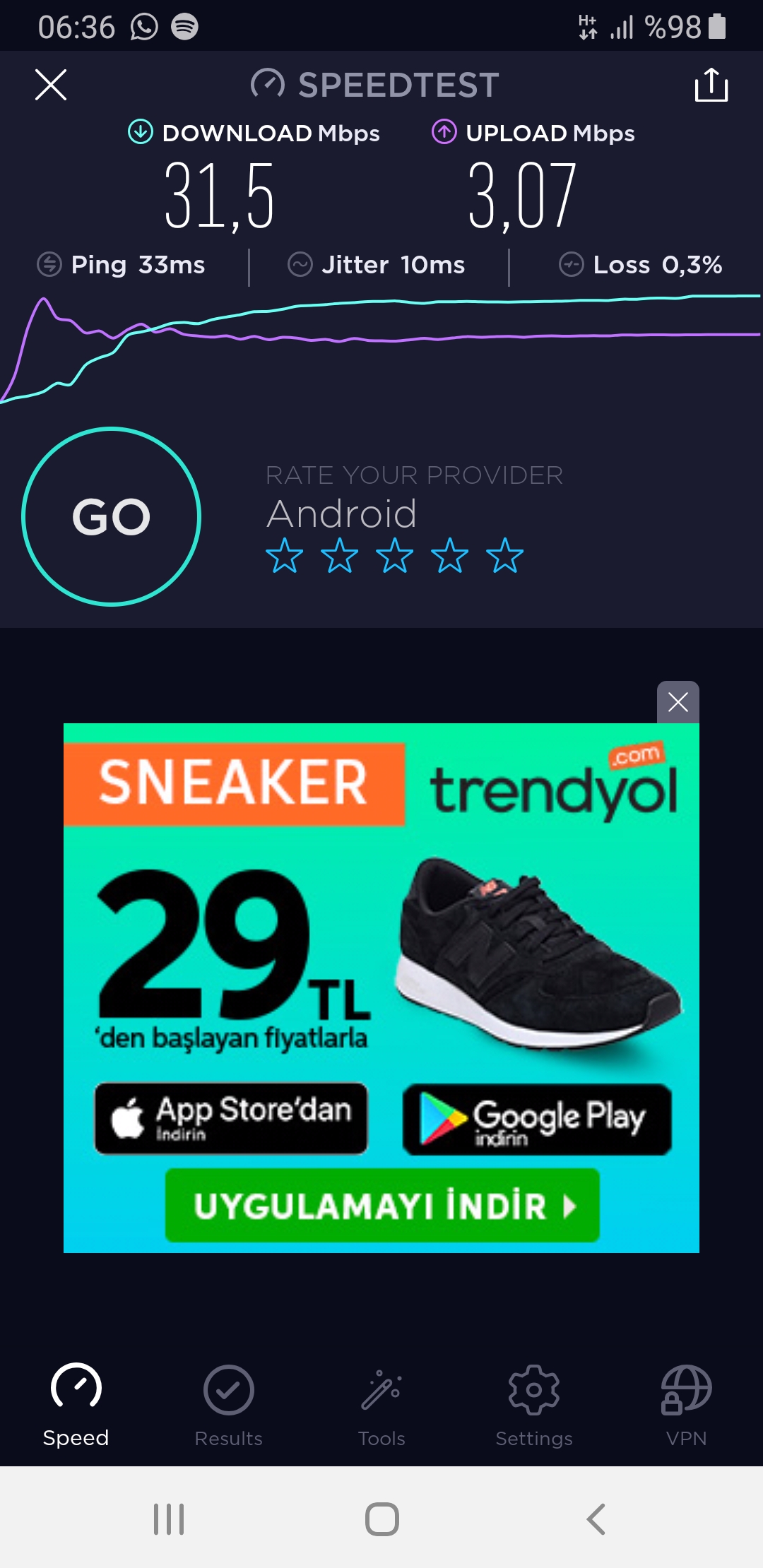Open the Trendyol sneaker ad banner

pyautogui.click(x=381, y=988)
